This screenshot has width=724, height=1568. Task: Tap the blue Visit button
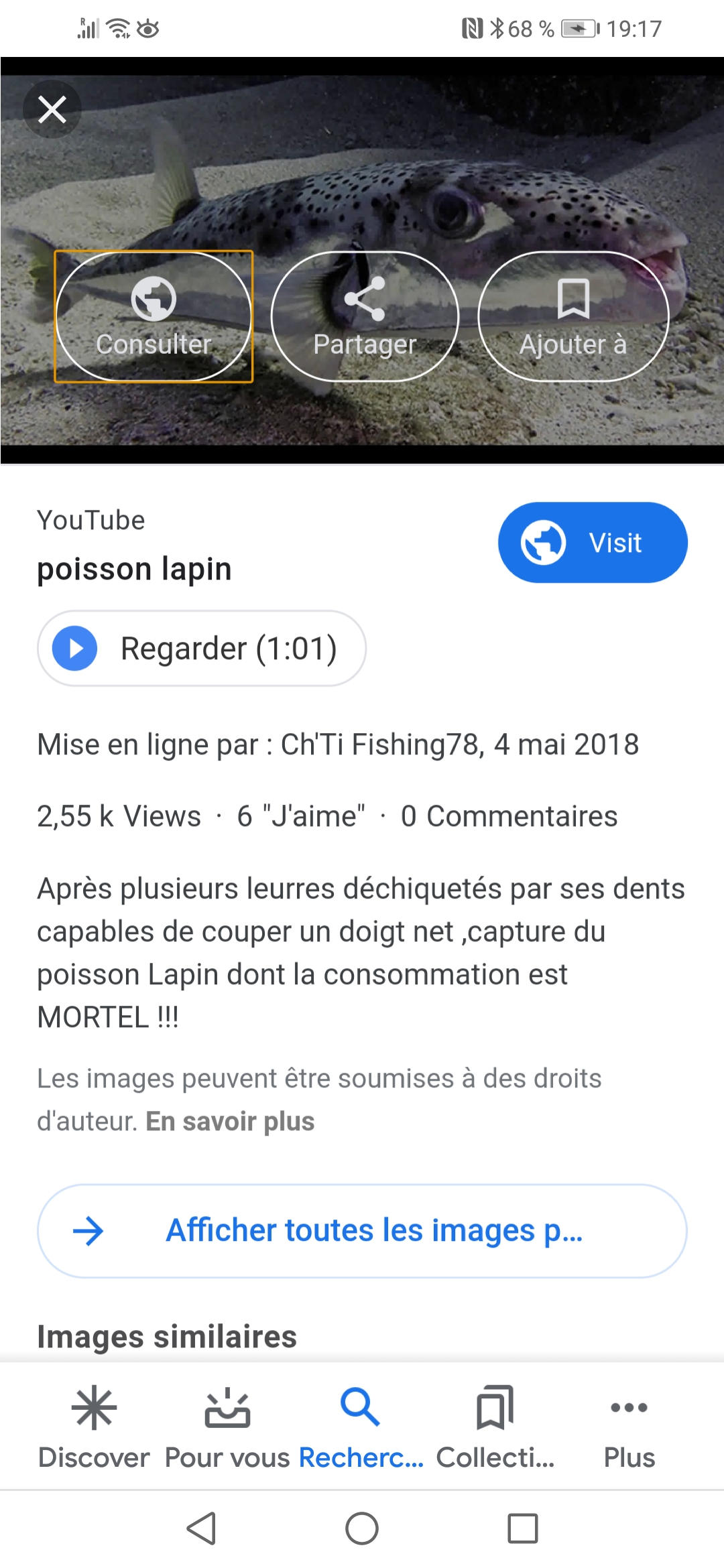[x=593, y=543]
